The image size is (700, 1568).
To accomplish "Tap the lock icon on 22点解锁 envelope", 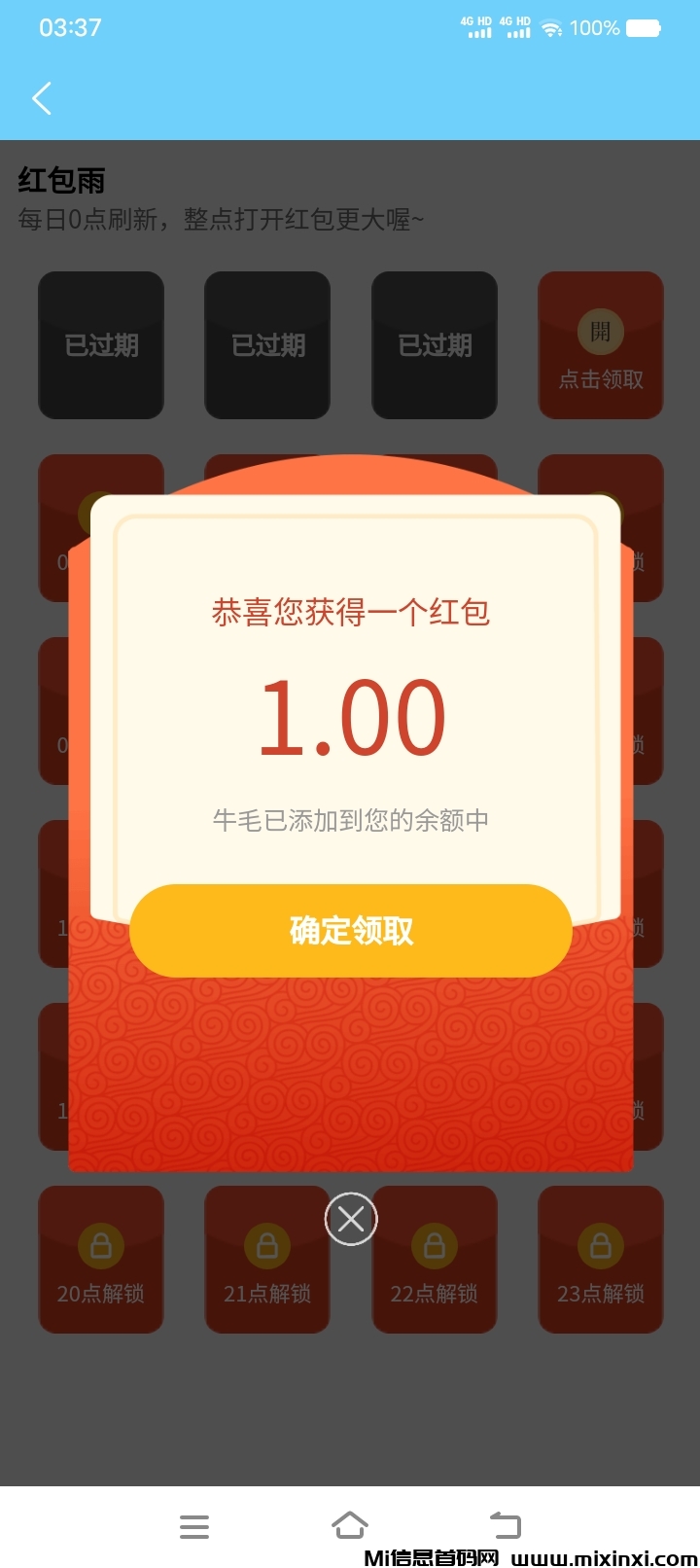I will (x=435, y=1246).
